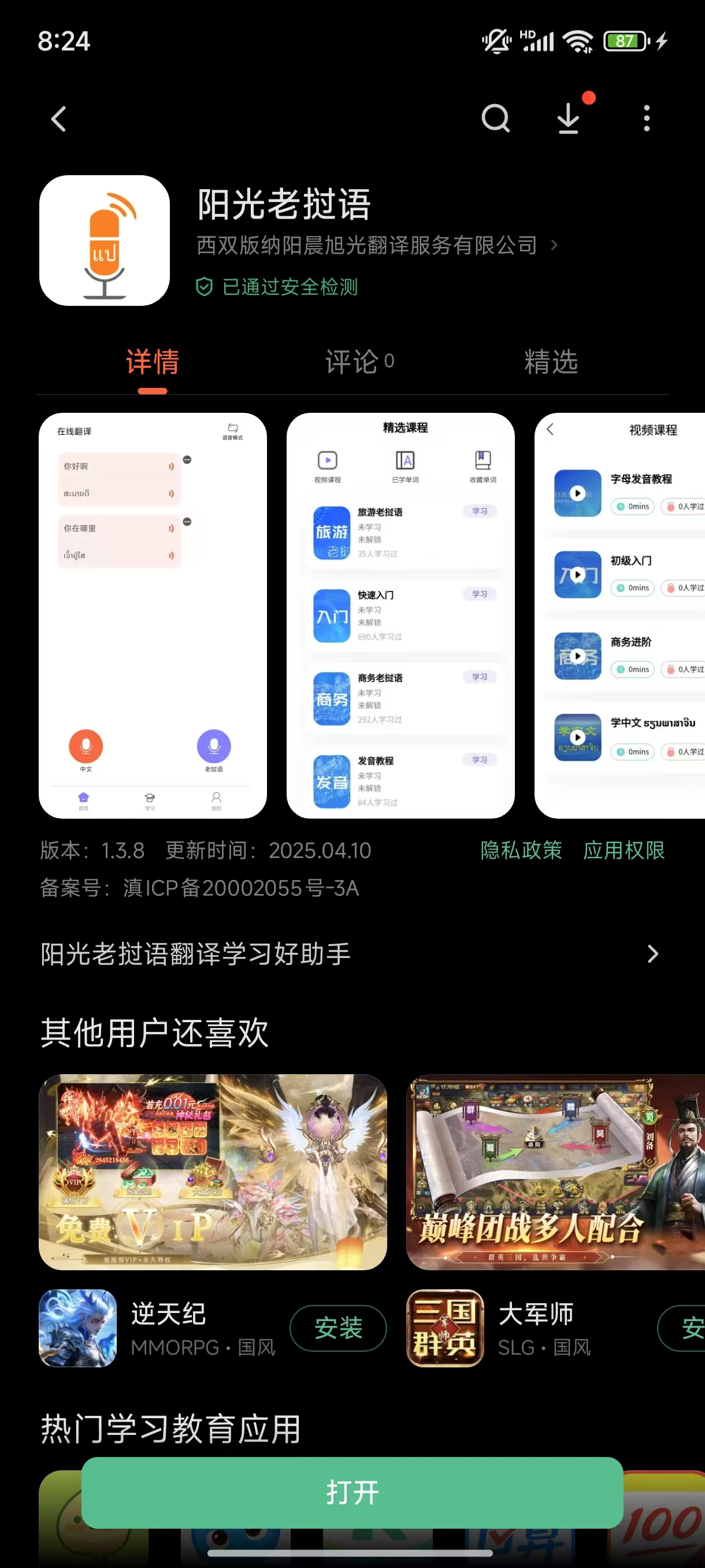Open the three-dot overflow menu
The image size is (705, 1568).
point(646,118)
